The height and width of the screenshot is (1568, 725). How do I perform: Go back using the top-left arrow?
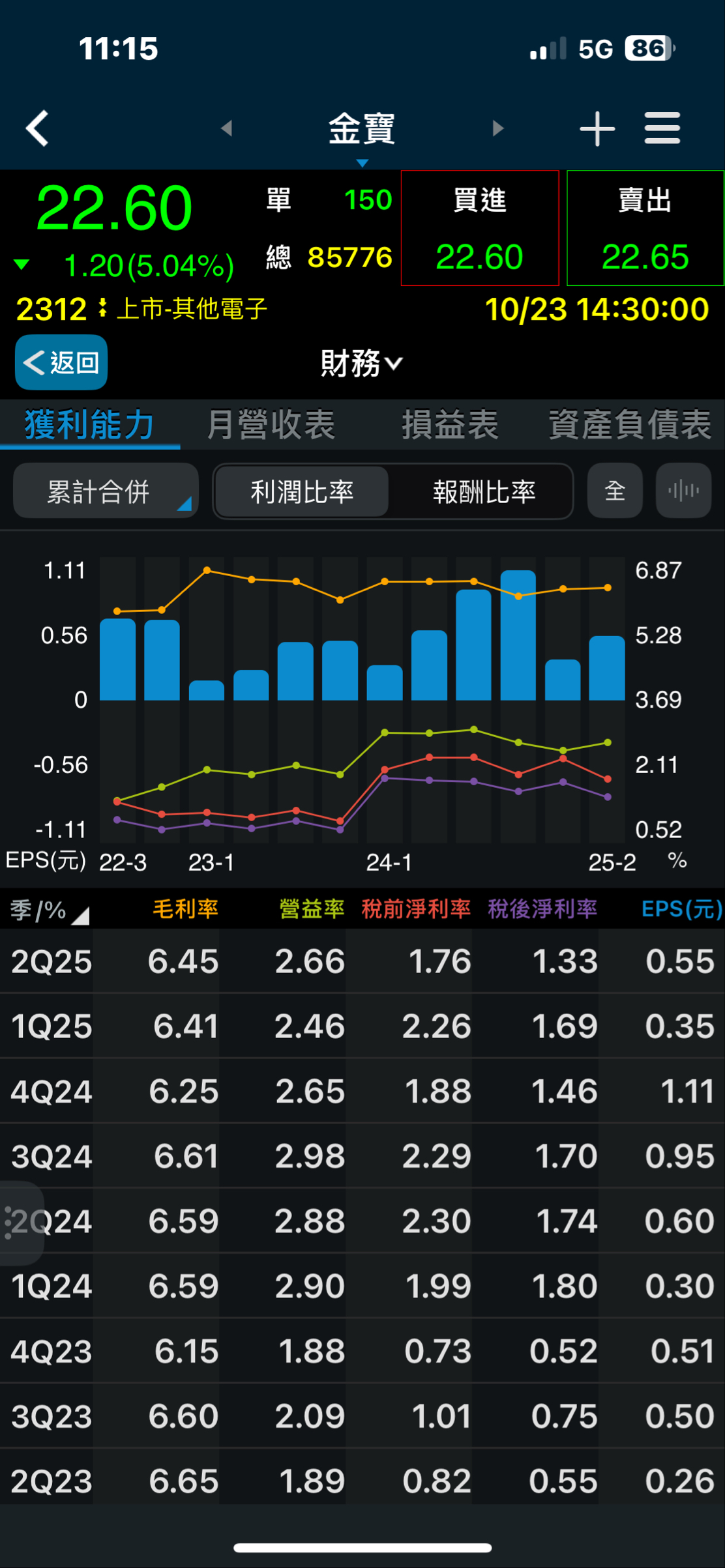click(38, 128)
